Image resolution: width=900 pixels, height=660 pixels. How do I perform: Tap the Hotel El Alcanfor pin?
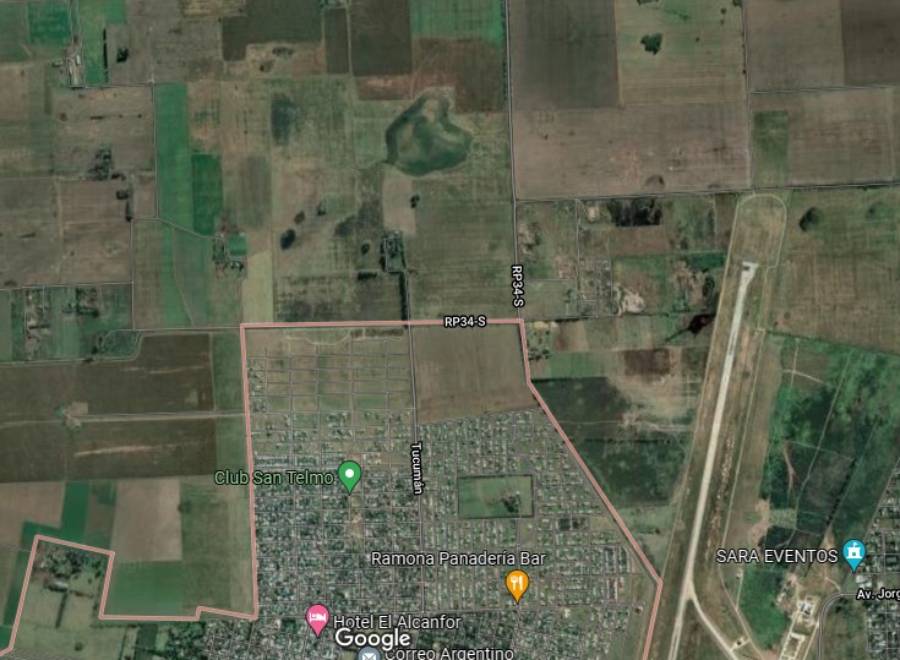click(x=318, y=618)
